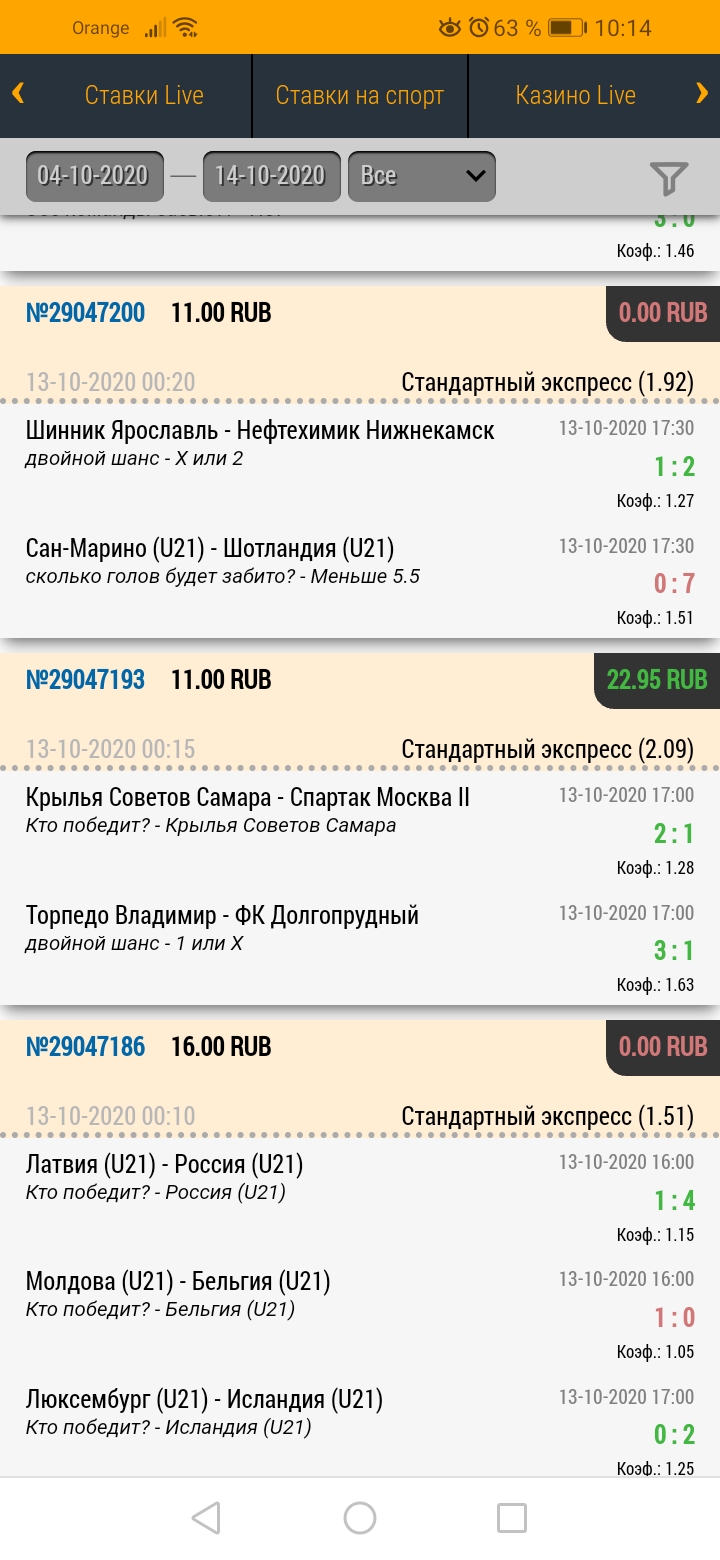Expand the Все dropdown

[421, 176]
